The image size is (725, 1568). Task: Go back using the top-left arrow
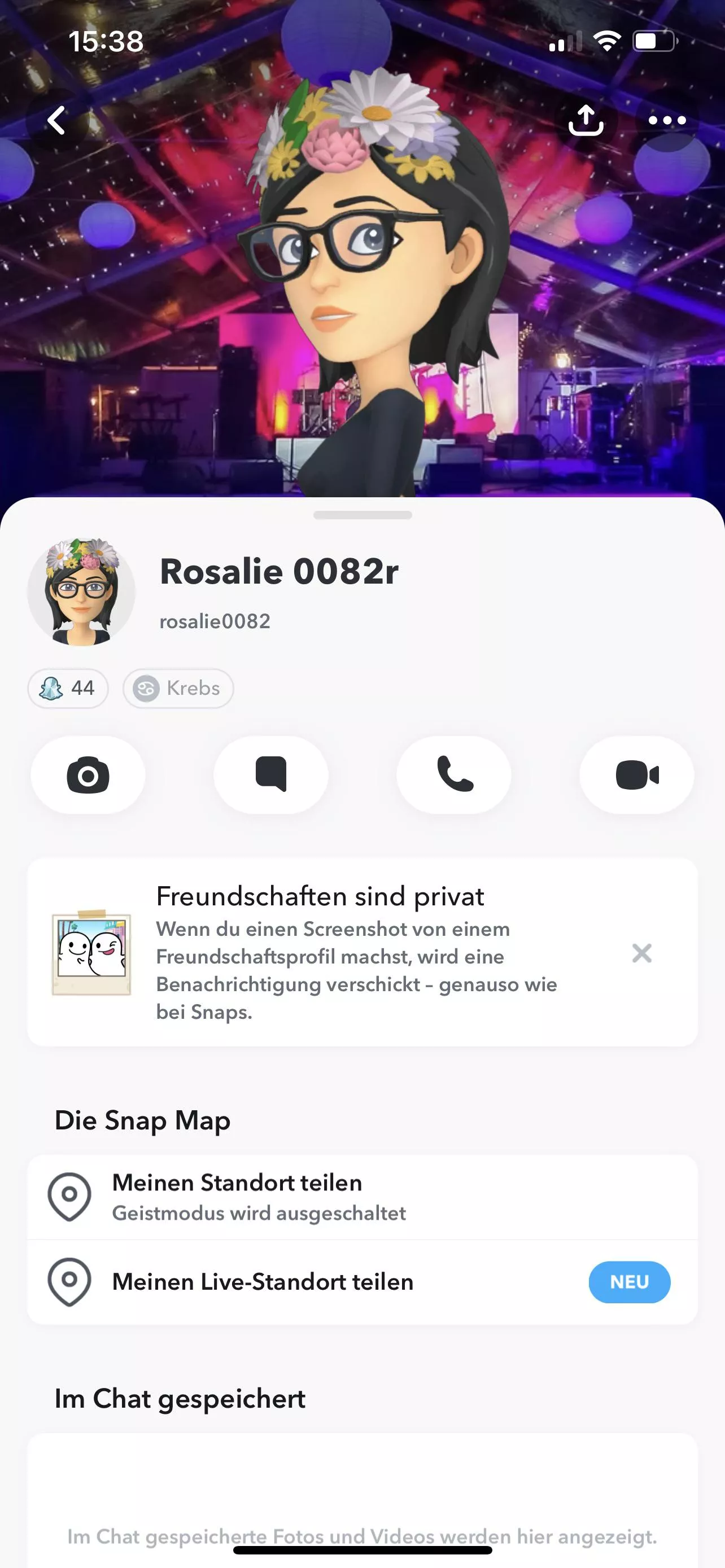point(56,121)
